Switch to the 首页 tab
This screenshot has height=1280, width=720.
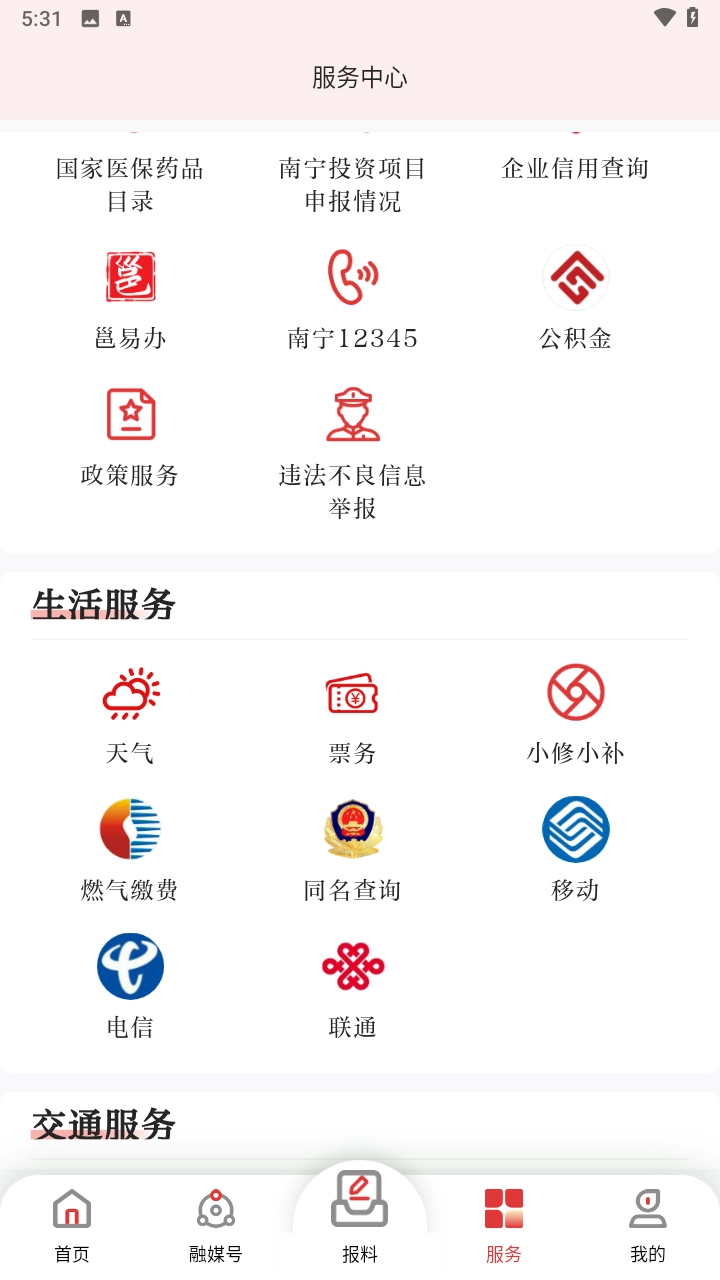pyautogui.click(x=72, y=1224)
